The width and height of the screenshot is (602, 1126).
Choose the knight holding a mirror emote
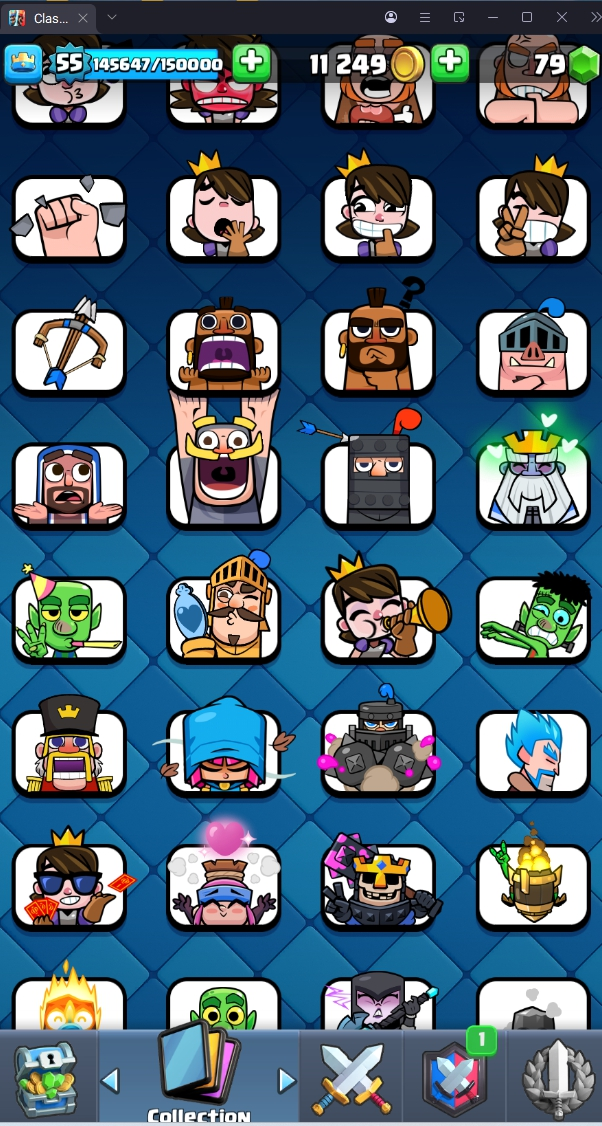pos(223,617)
